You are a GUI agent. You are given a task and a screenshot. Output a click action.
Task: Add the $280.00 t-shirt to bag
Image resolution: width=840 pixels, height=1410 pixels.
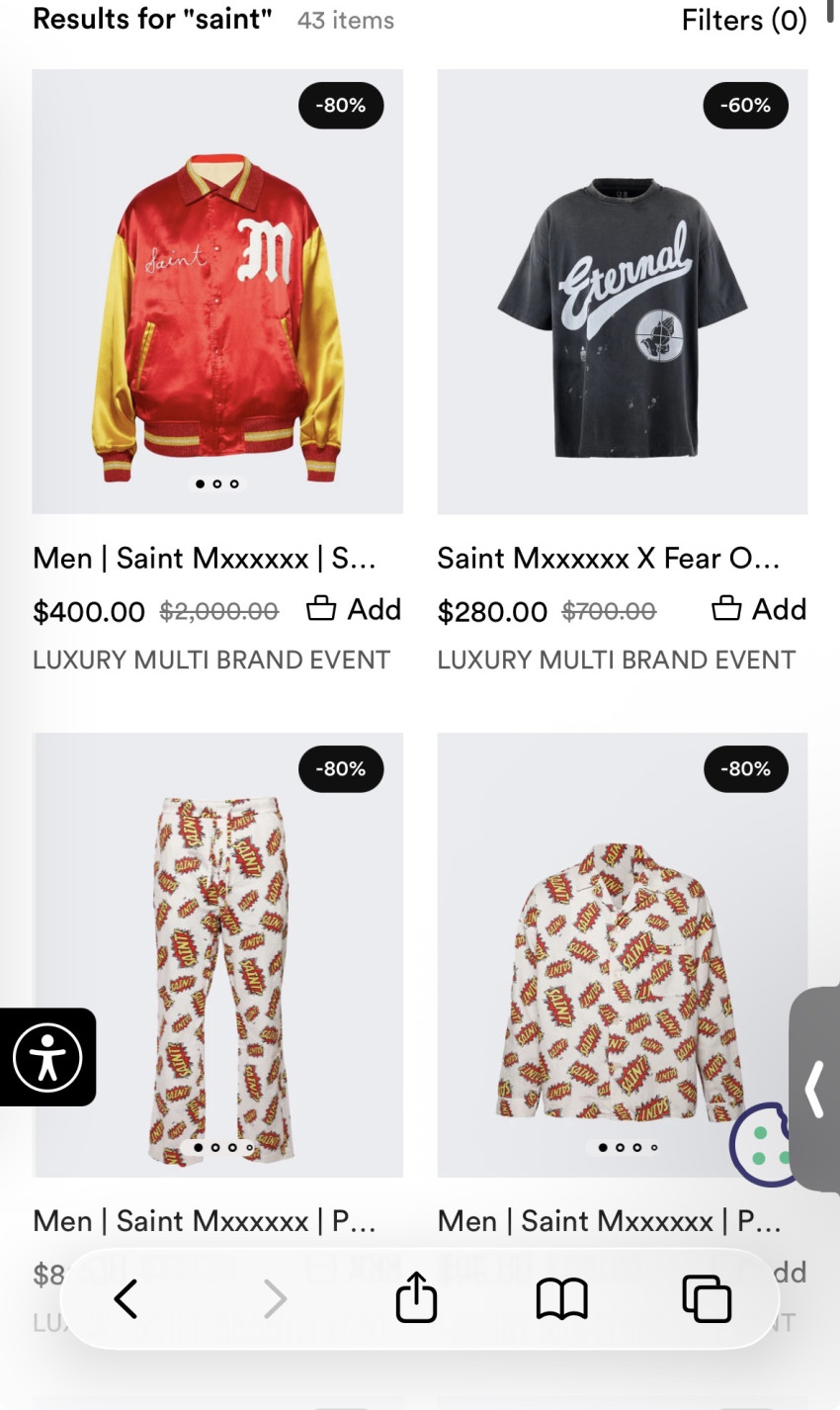click(759, 609)
